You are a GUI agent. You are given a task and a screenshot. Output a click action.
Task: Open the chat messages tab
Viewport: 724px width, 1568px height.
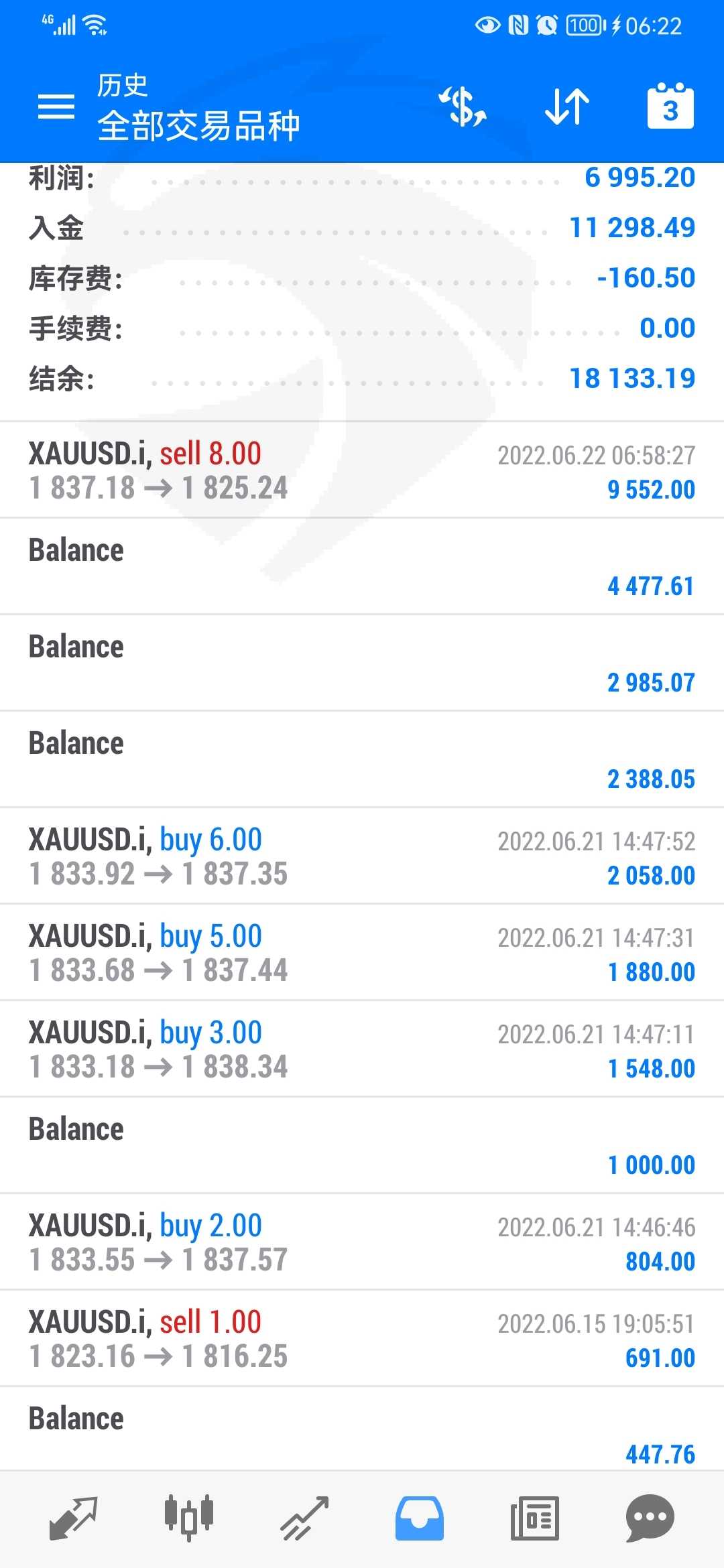(x=650, y=1518)
